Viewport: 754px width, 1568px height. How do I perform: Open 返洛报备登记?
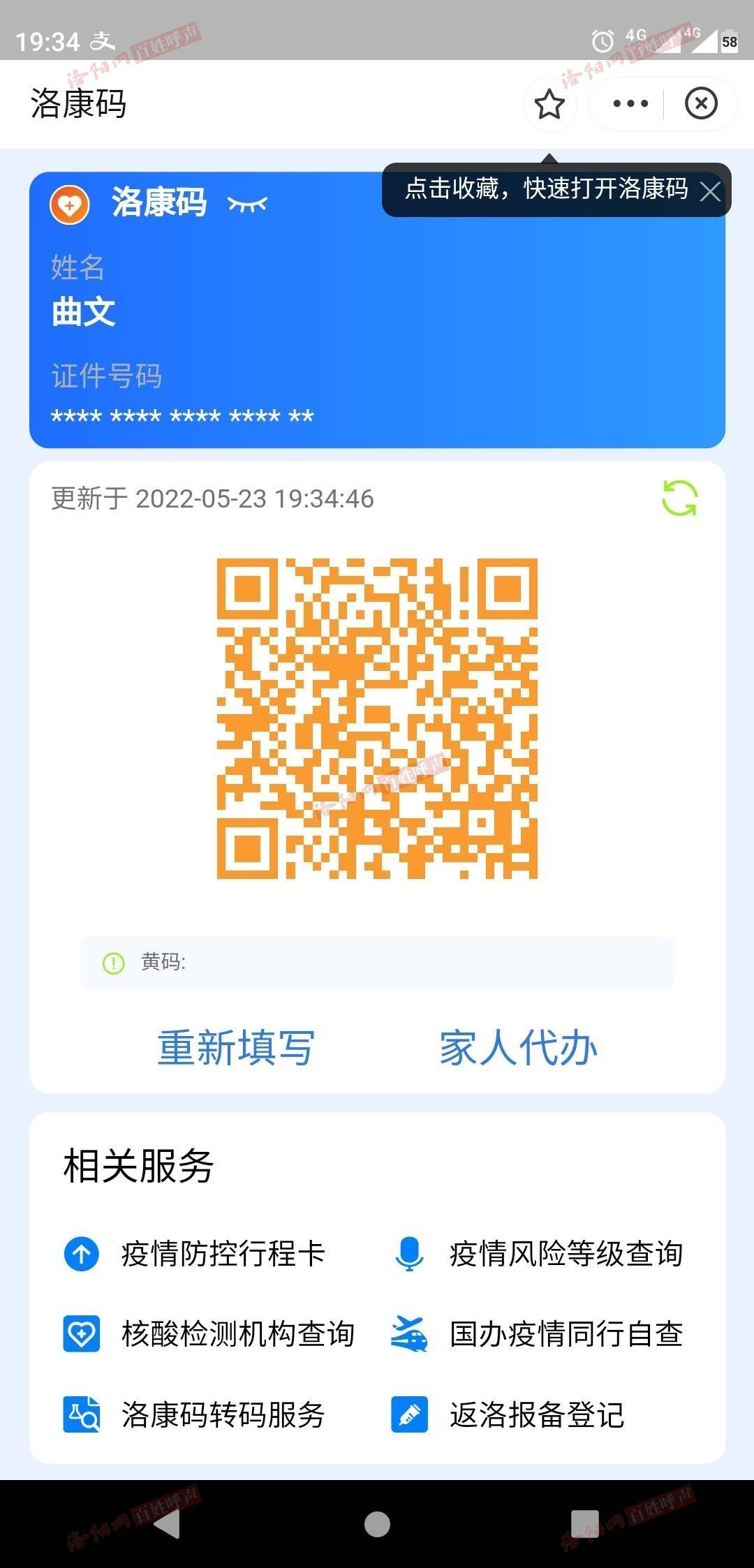coord(508,1414)
